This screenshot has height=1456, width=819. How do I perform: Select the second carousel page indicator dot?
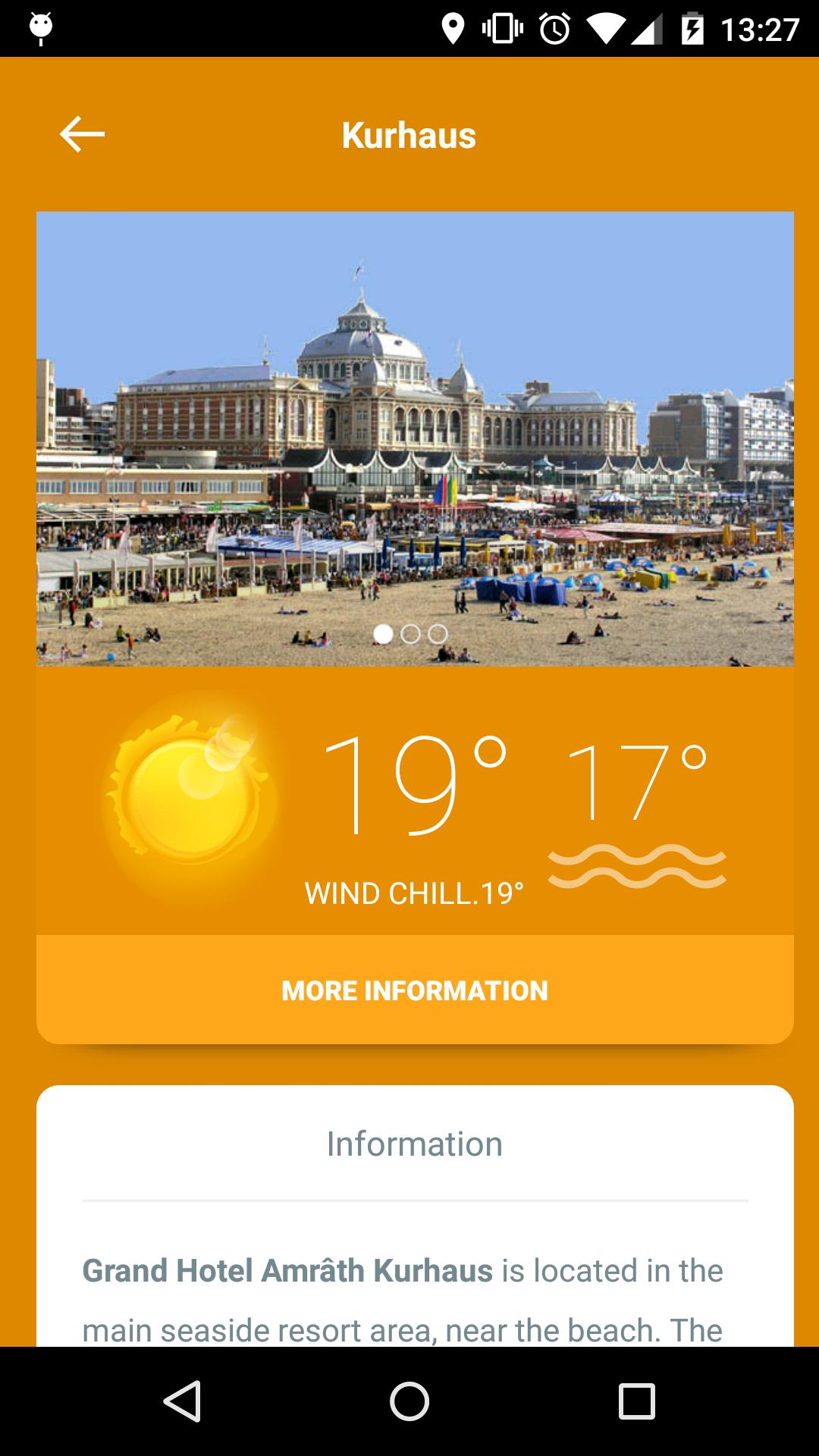click(x=411, y=632)
